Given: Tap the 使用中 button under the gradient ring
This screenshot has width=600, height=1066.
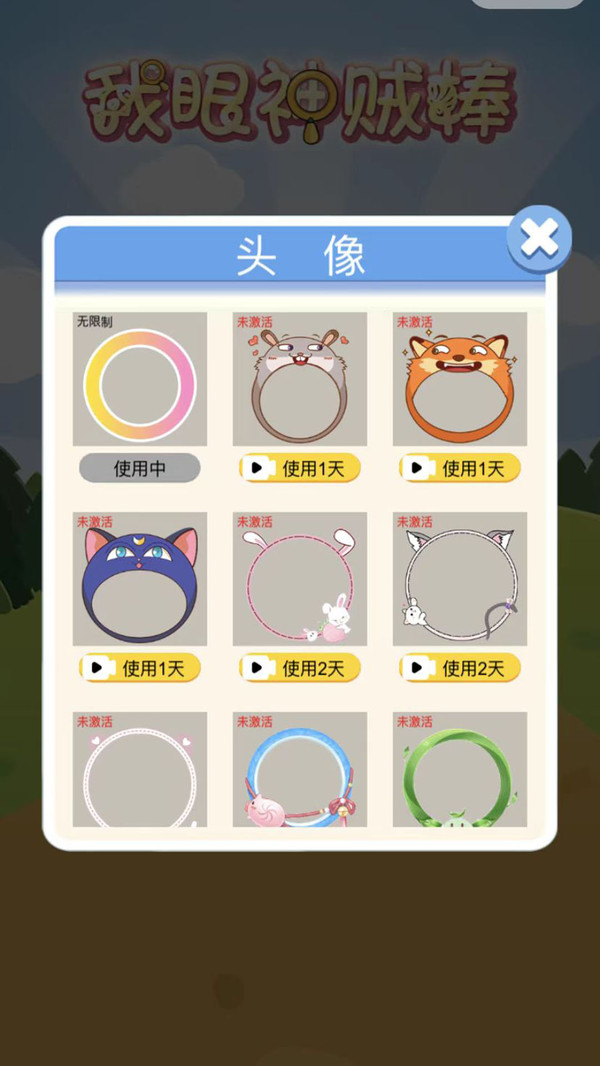Looking at the screenshot, I should (139, 468).
